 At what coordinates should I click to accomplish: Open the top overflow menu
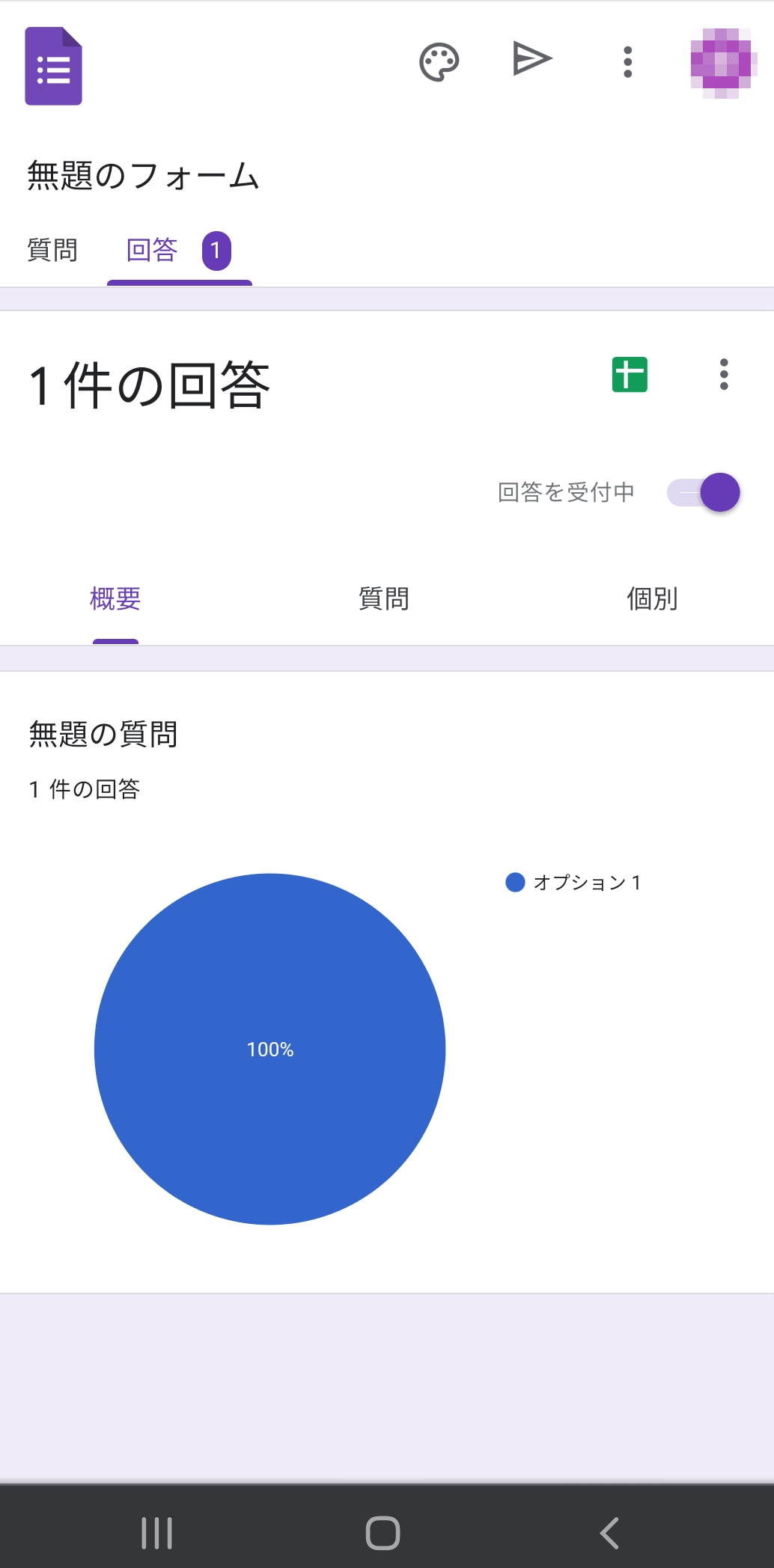pos(627,62)
